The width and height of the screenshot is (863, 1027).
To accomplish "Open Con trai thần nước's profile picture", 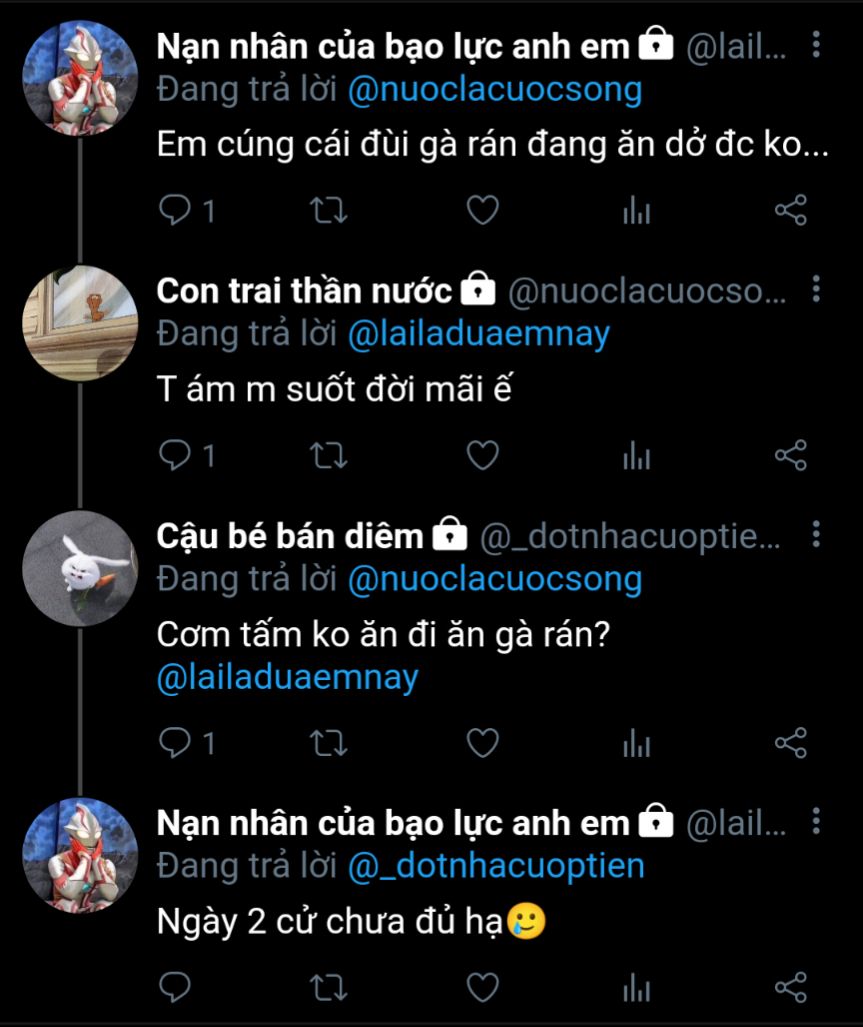I will pos(80,323).
